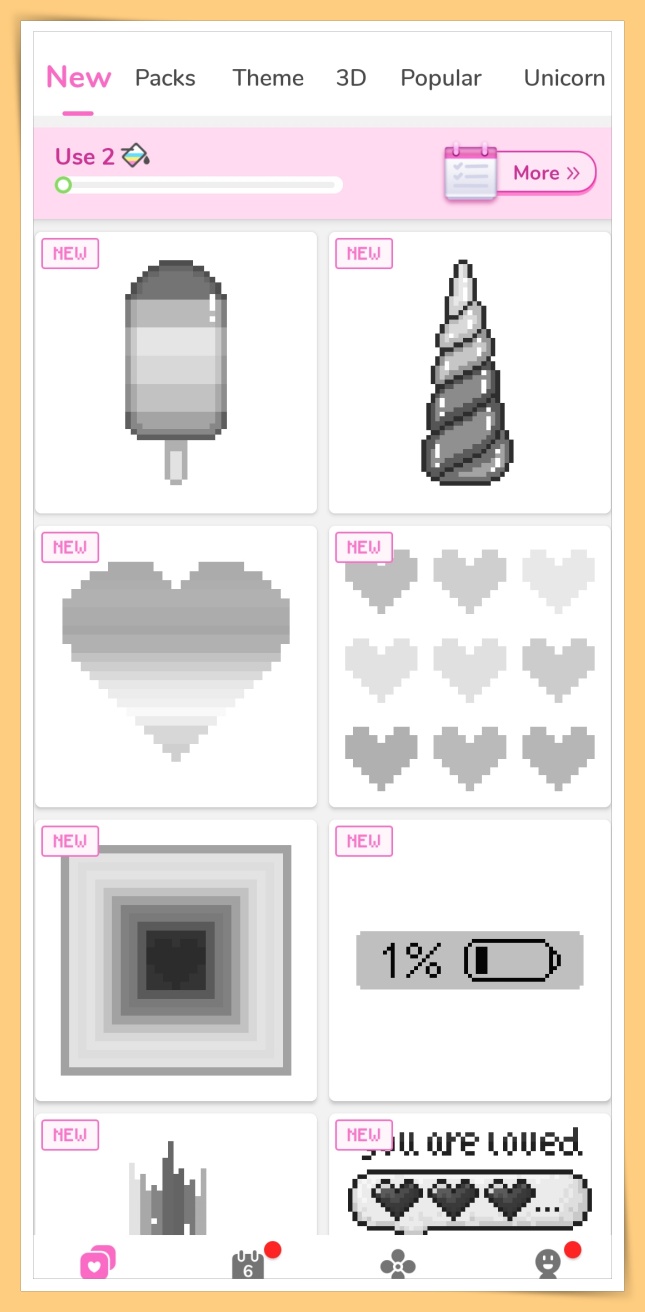Switch to the Theme tab

coord(268,78)
